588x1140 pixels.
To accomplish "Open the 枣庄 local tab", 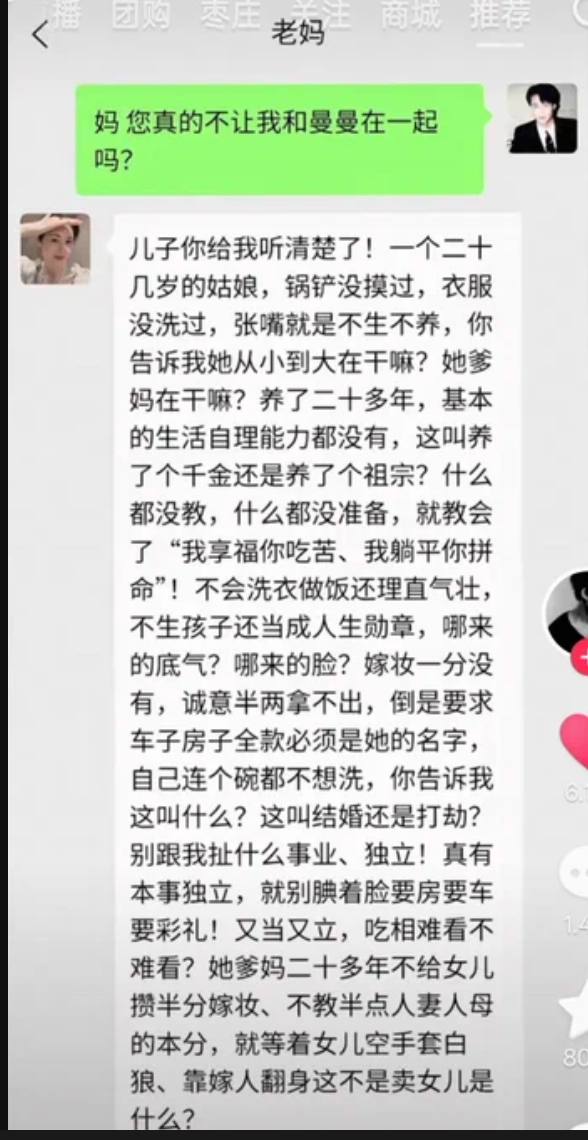I will coord(230,15).
